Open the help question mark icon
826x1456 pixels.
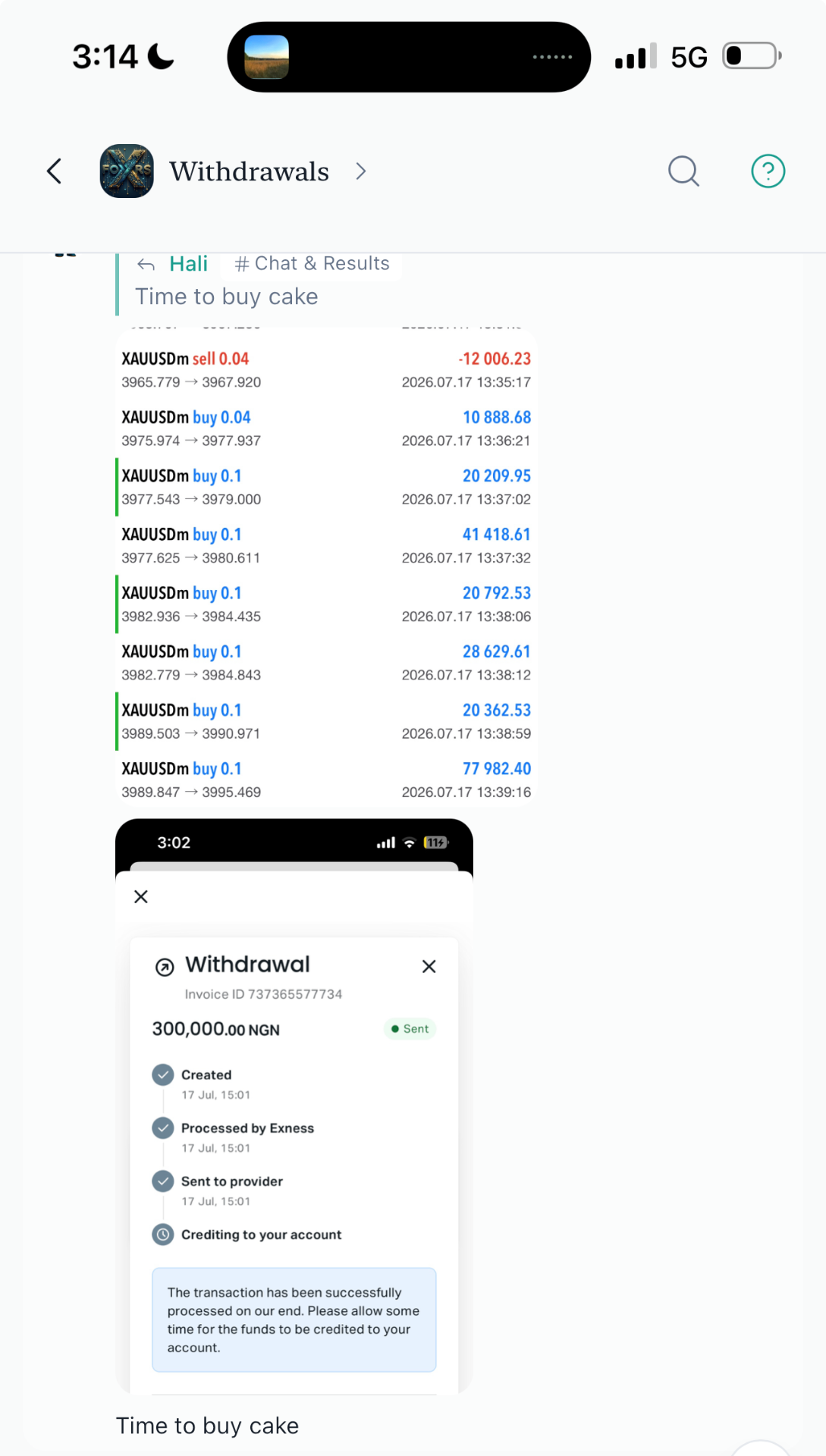coord(768,171)
